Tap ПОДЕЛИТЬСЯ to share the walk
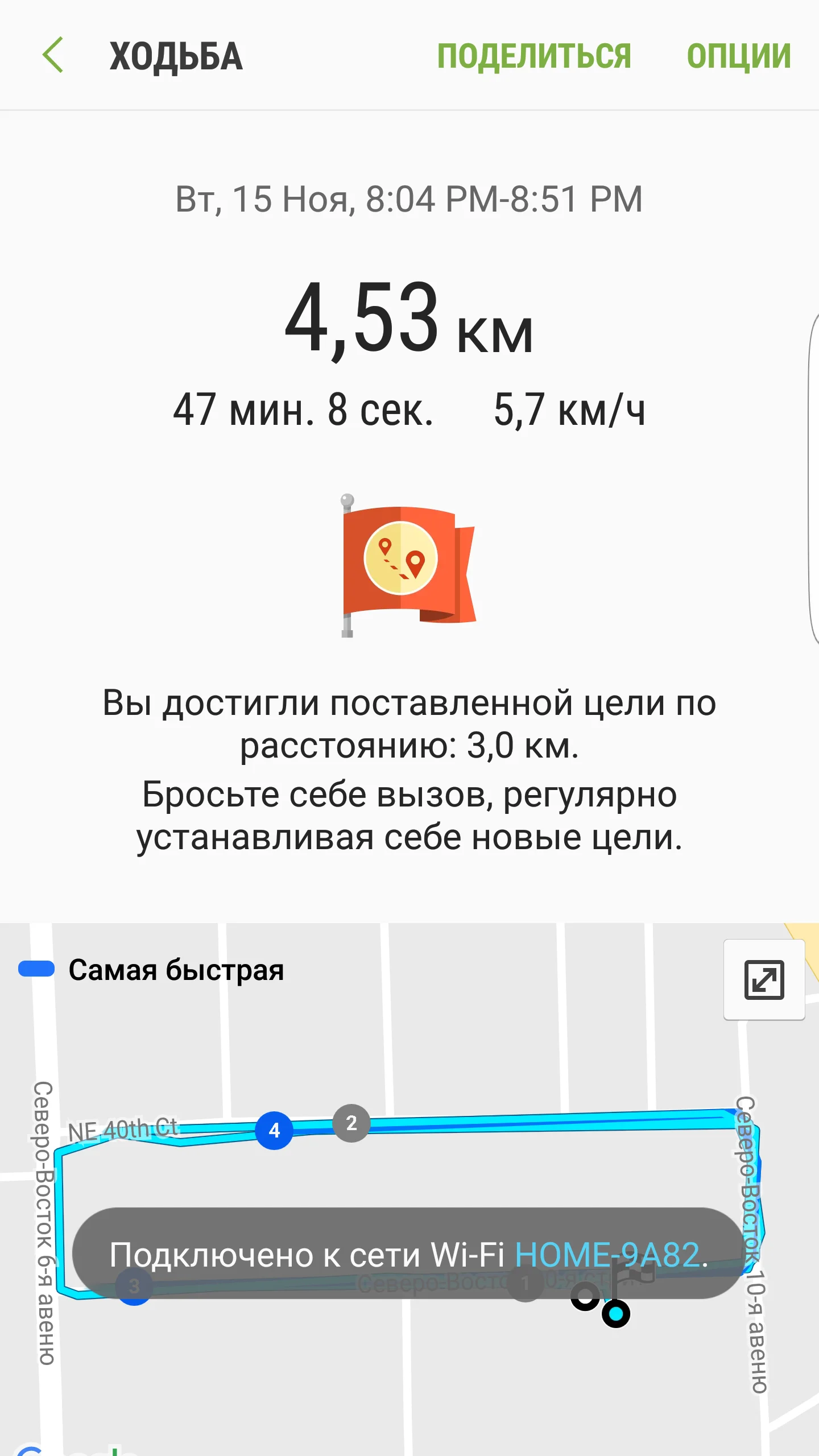 pyautogui.click(x=533, y=56)
